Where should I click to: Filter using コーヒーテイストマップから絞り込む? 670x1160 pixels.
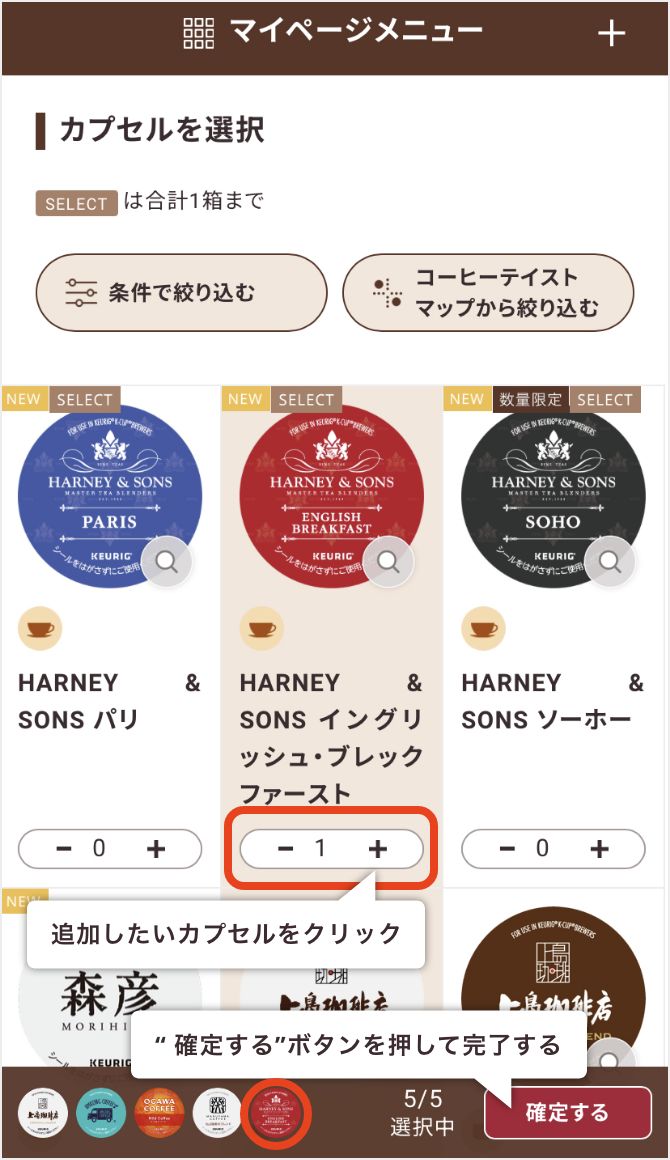[x=488, y=293]
